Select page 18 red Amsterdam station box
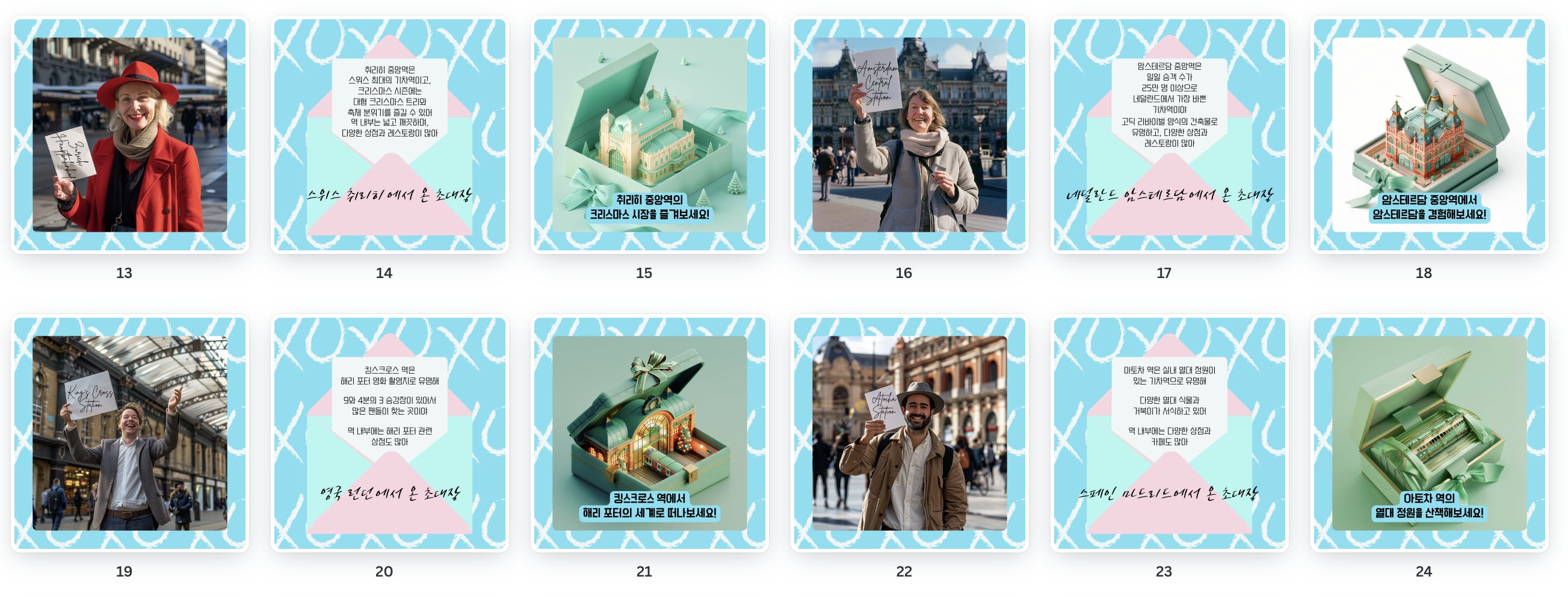Screen dimensions: 1568x597 (x=1429, y=134)
